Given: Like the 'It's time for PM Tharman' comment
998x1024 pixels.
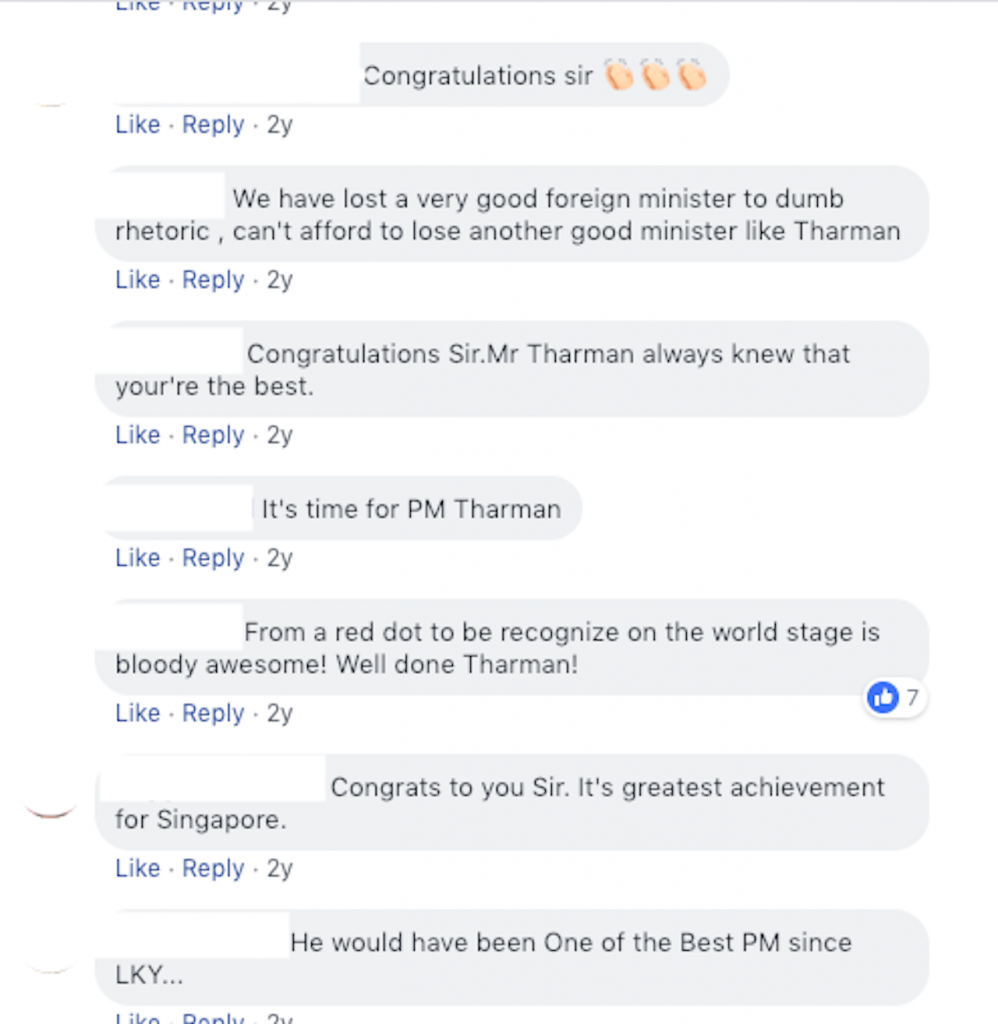Looking at the screenshot, I should pyautogui.click(x=137, y=558).
